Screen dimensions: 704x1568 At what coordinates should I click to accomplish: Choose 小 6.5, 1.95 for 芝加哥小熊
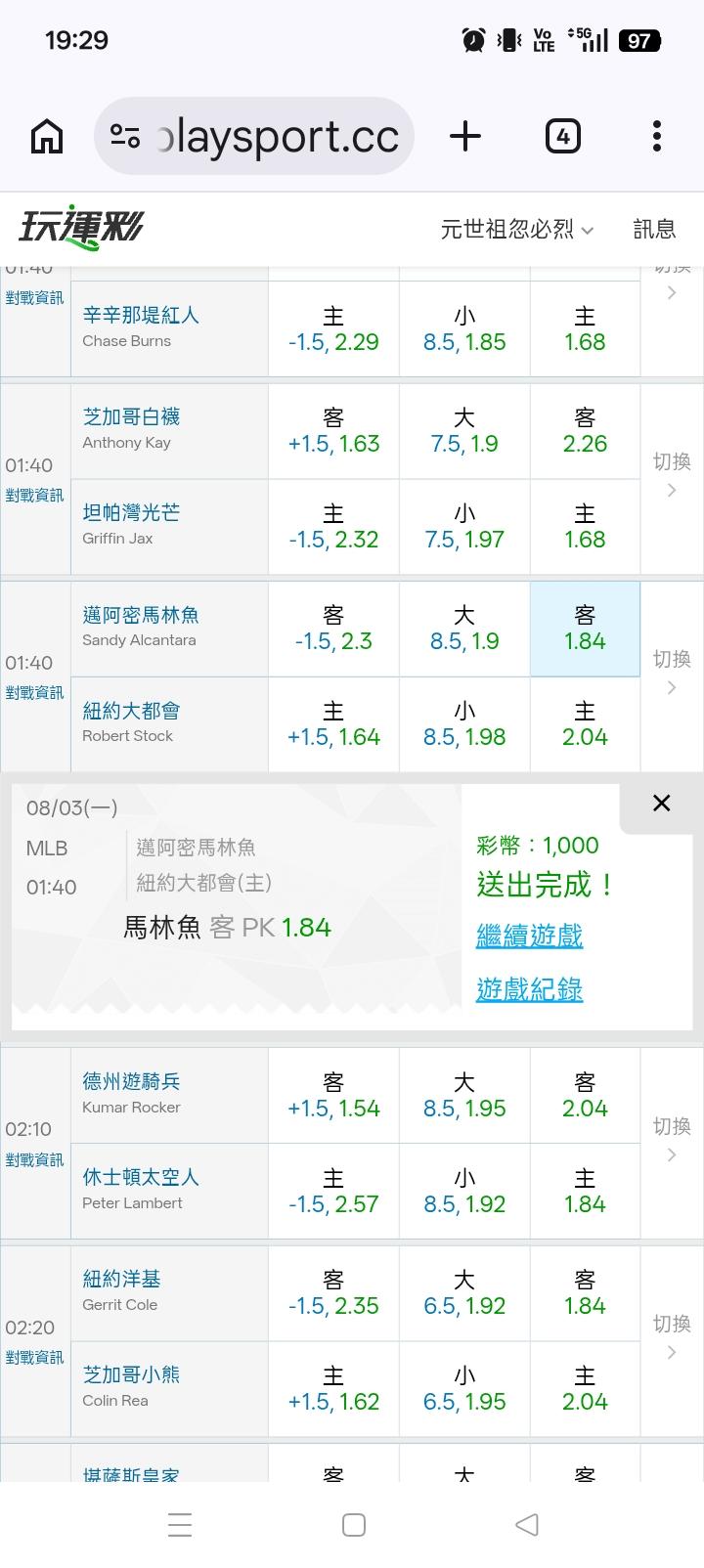pyautogui.click(x=464, y=1389)
